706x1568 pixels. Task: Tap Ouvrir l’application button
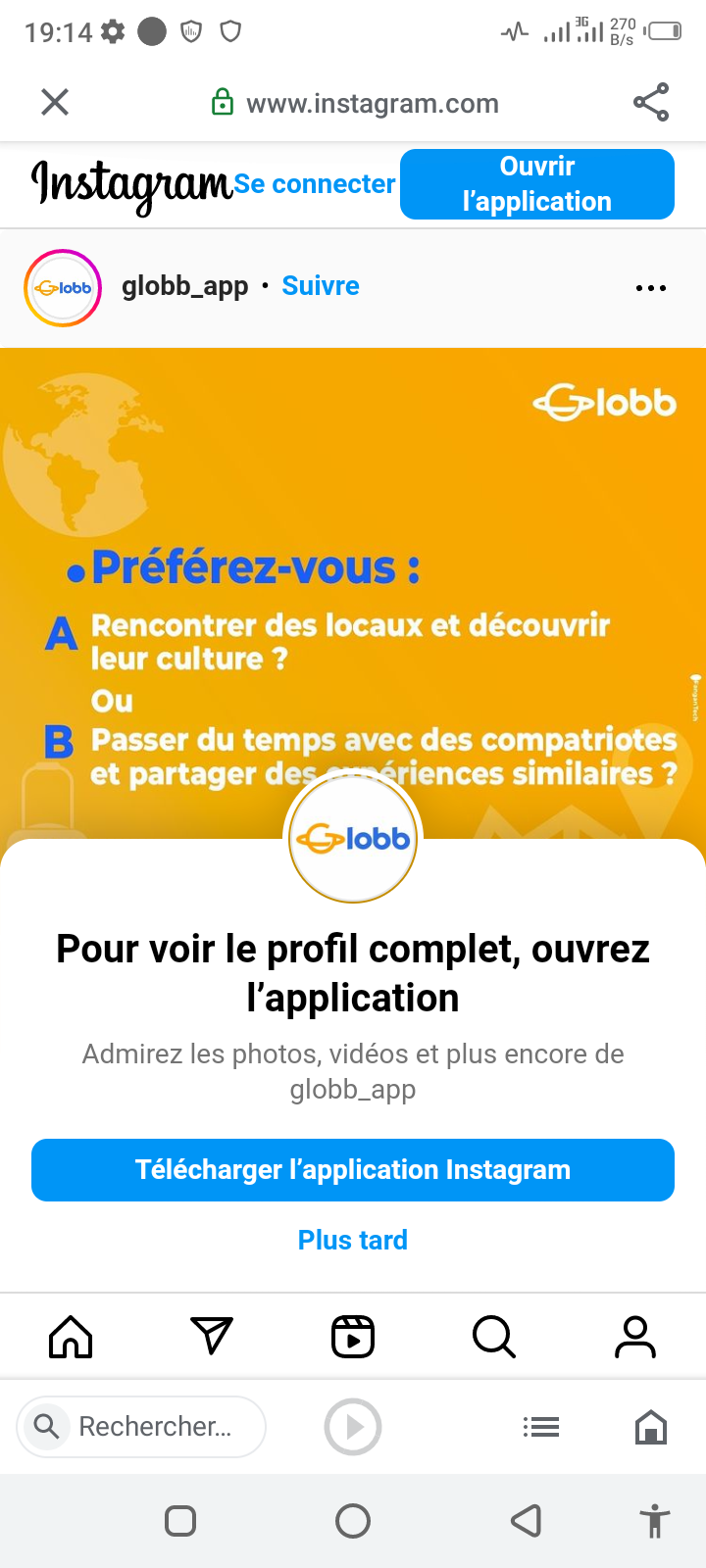[x=536, y=184]
